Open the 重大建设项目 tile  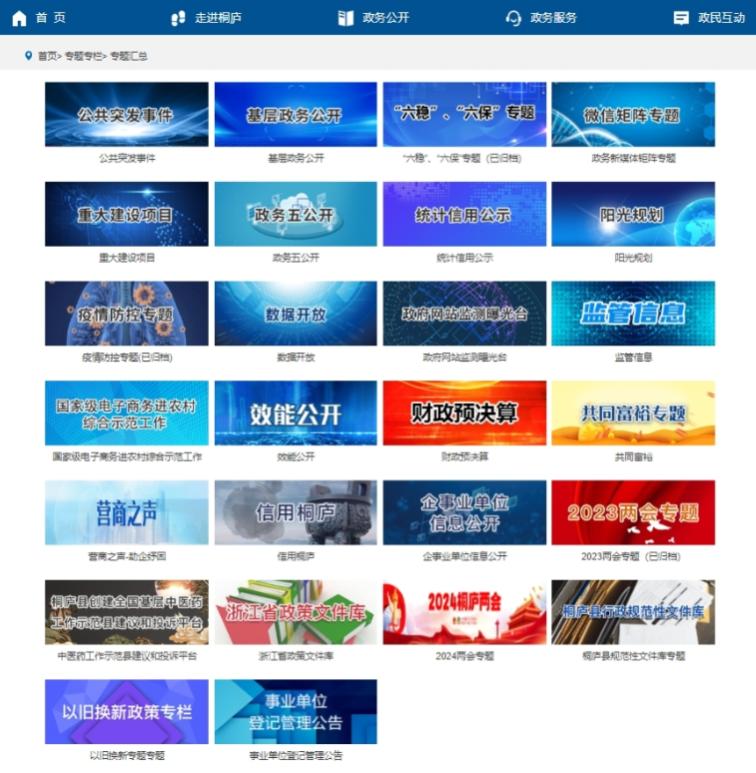tap(127, 214)
